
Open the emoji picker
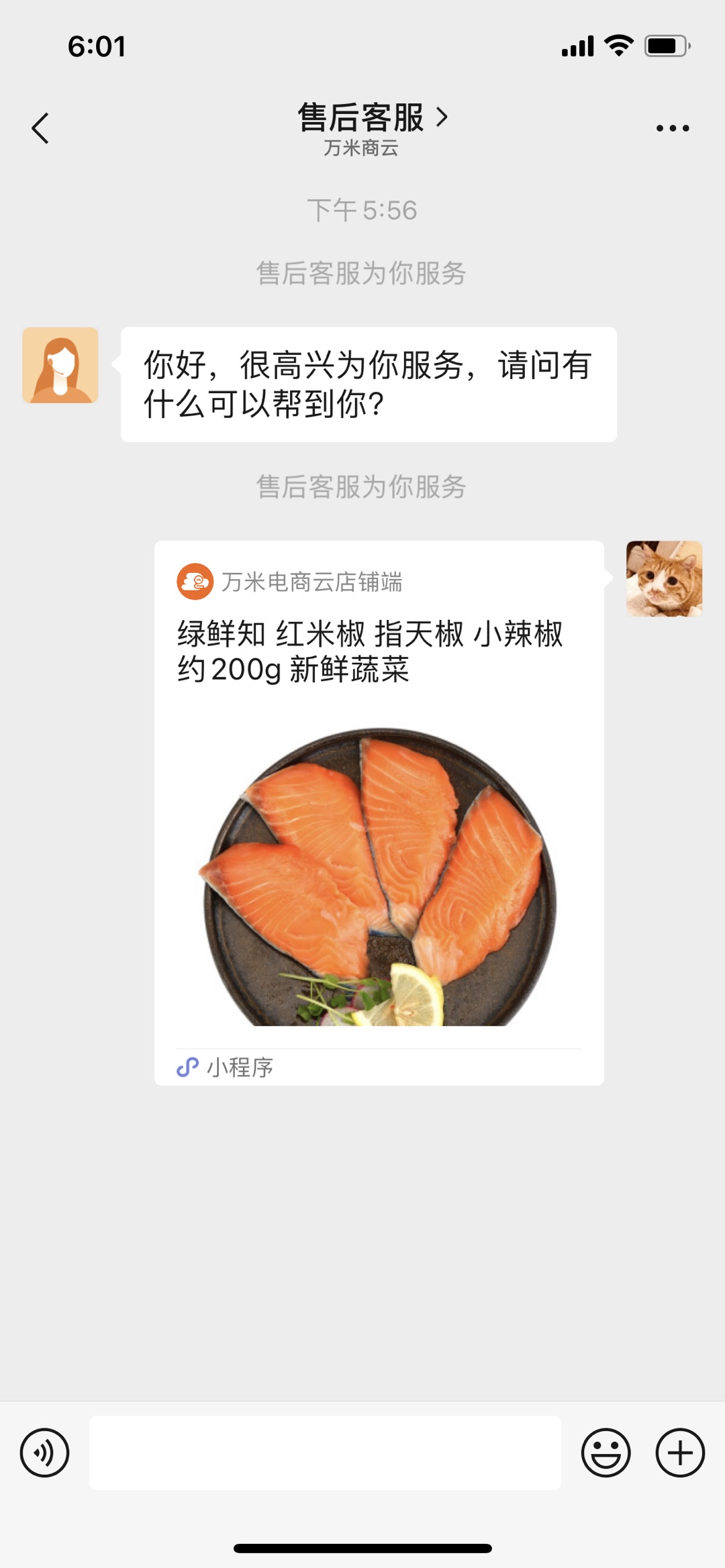pyautogui.click(x=606, y=1453)
